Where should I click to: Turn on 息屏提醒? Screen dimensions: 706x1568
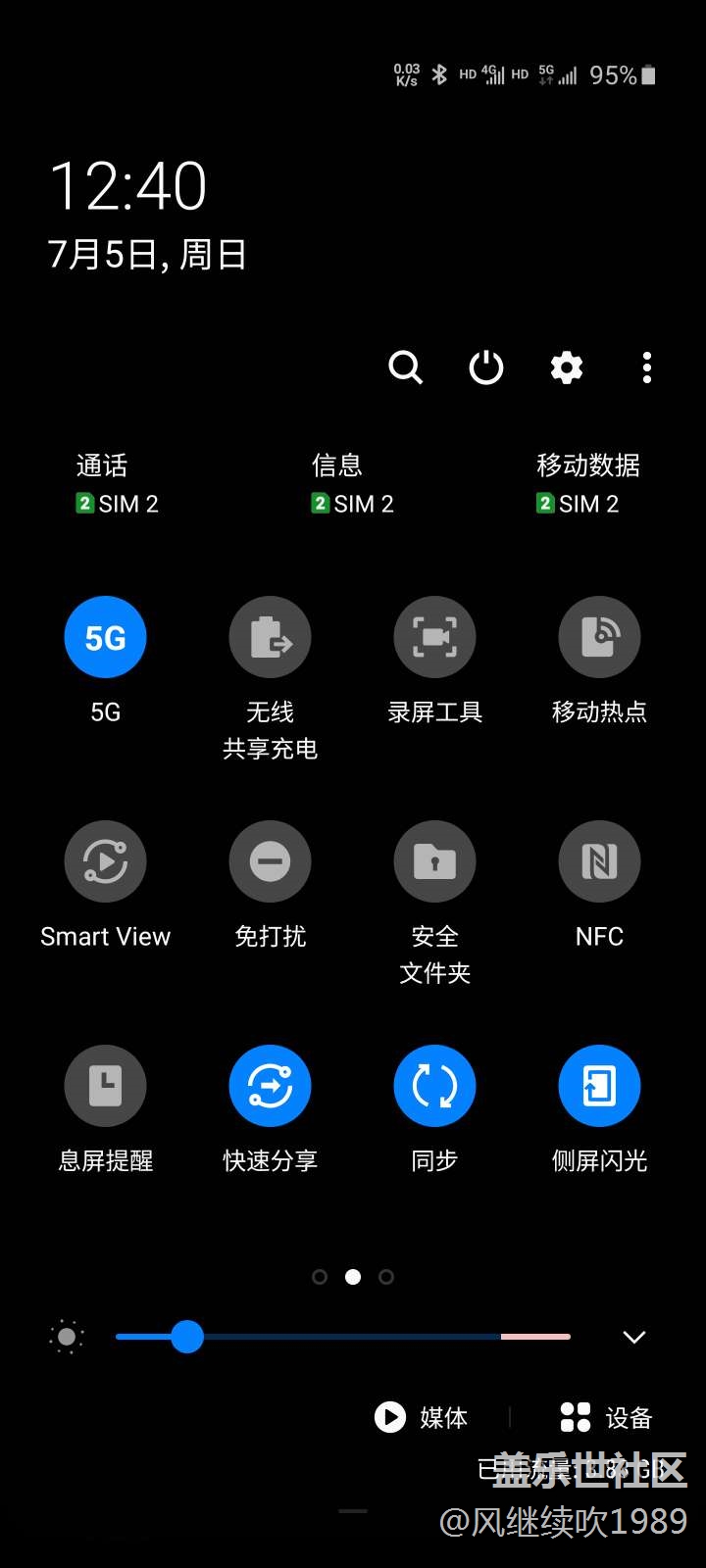pos(105,1086)
